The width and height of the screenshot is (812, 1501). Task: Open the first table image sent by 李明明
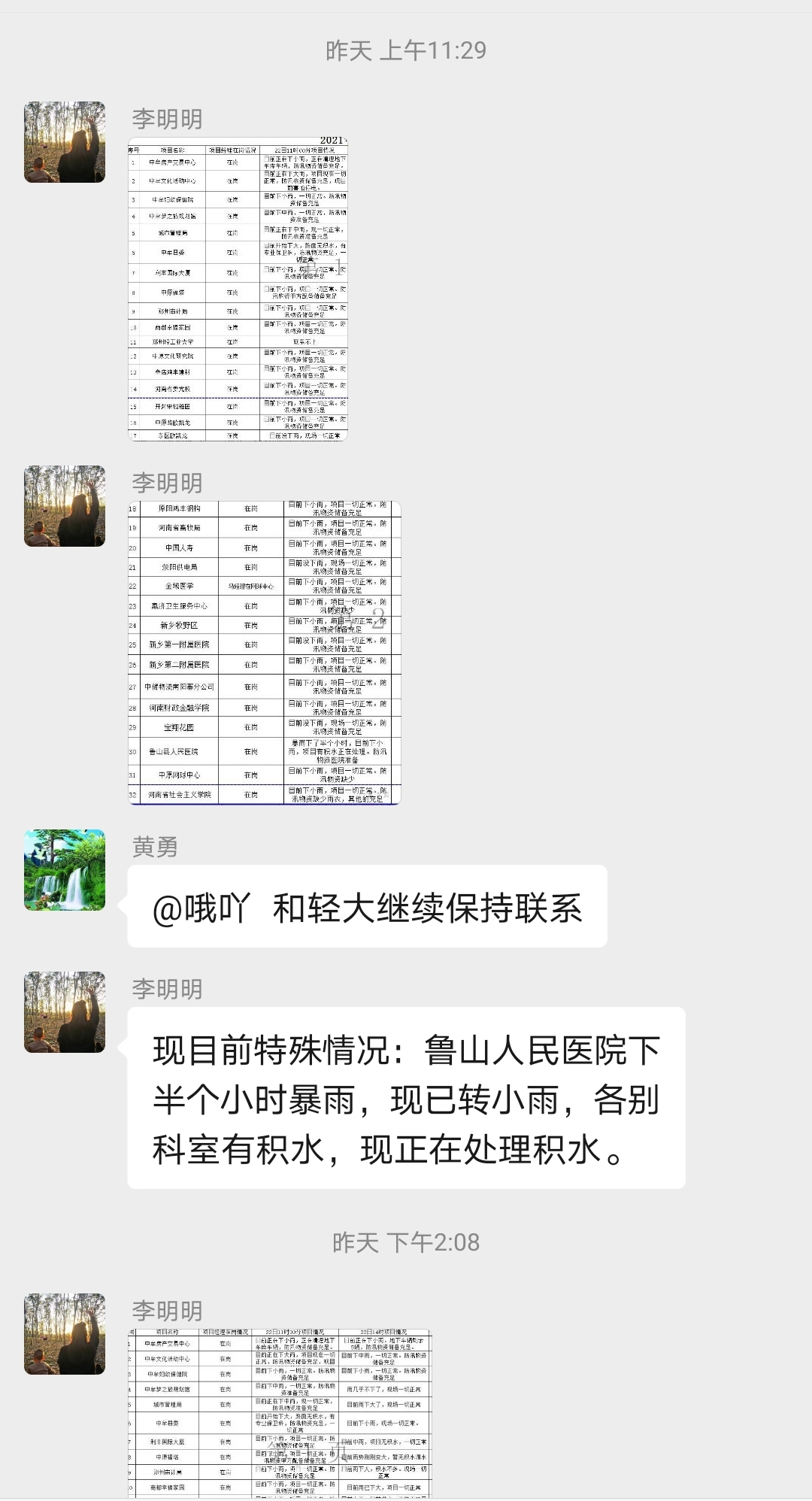pyautogui.click(x=238, y=289)
